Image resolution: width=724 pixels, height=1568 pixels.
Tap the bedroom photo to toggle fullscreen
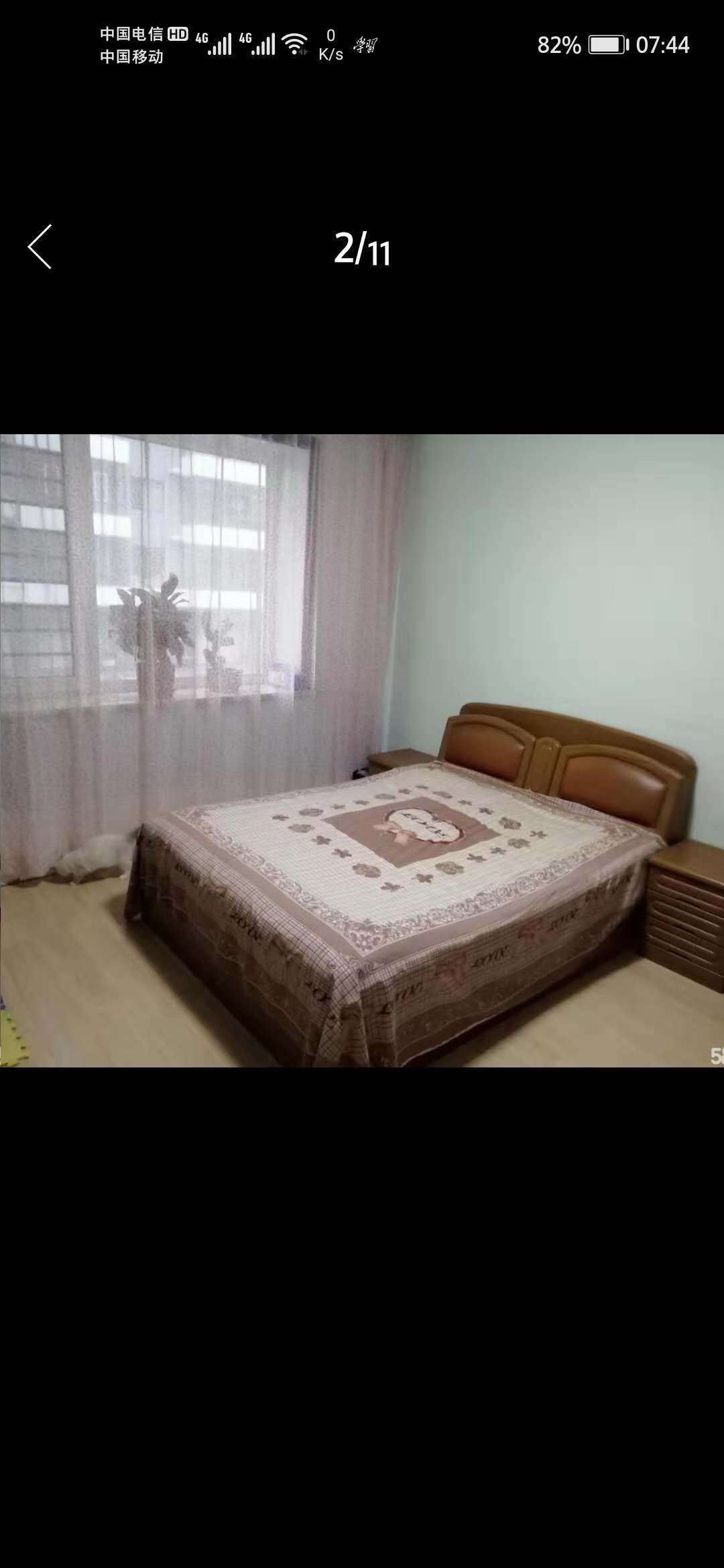tap(362, 750)
